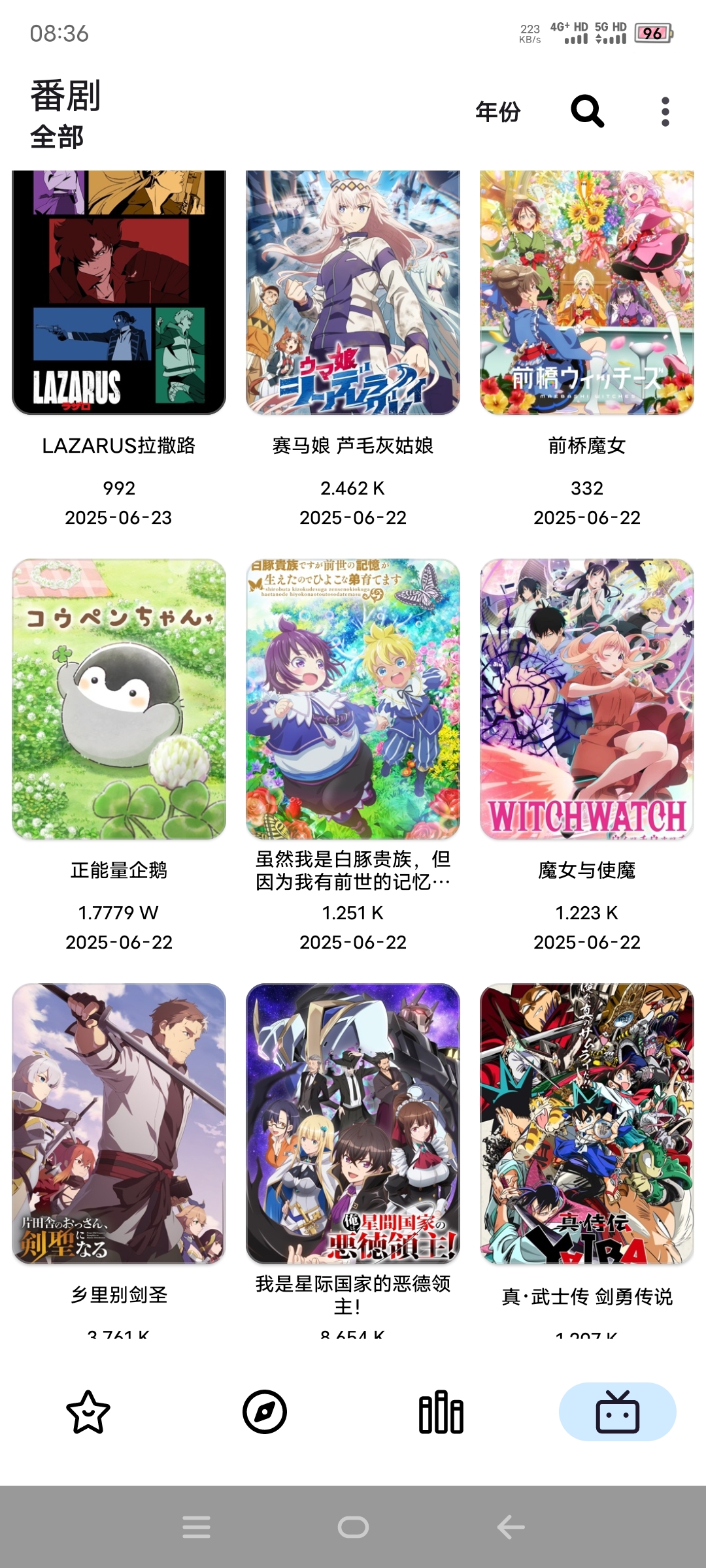The height and width of the screenshot is (1568, 706).
Task: Open 前桥魔女 details
Action: [x=586, y=291]
